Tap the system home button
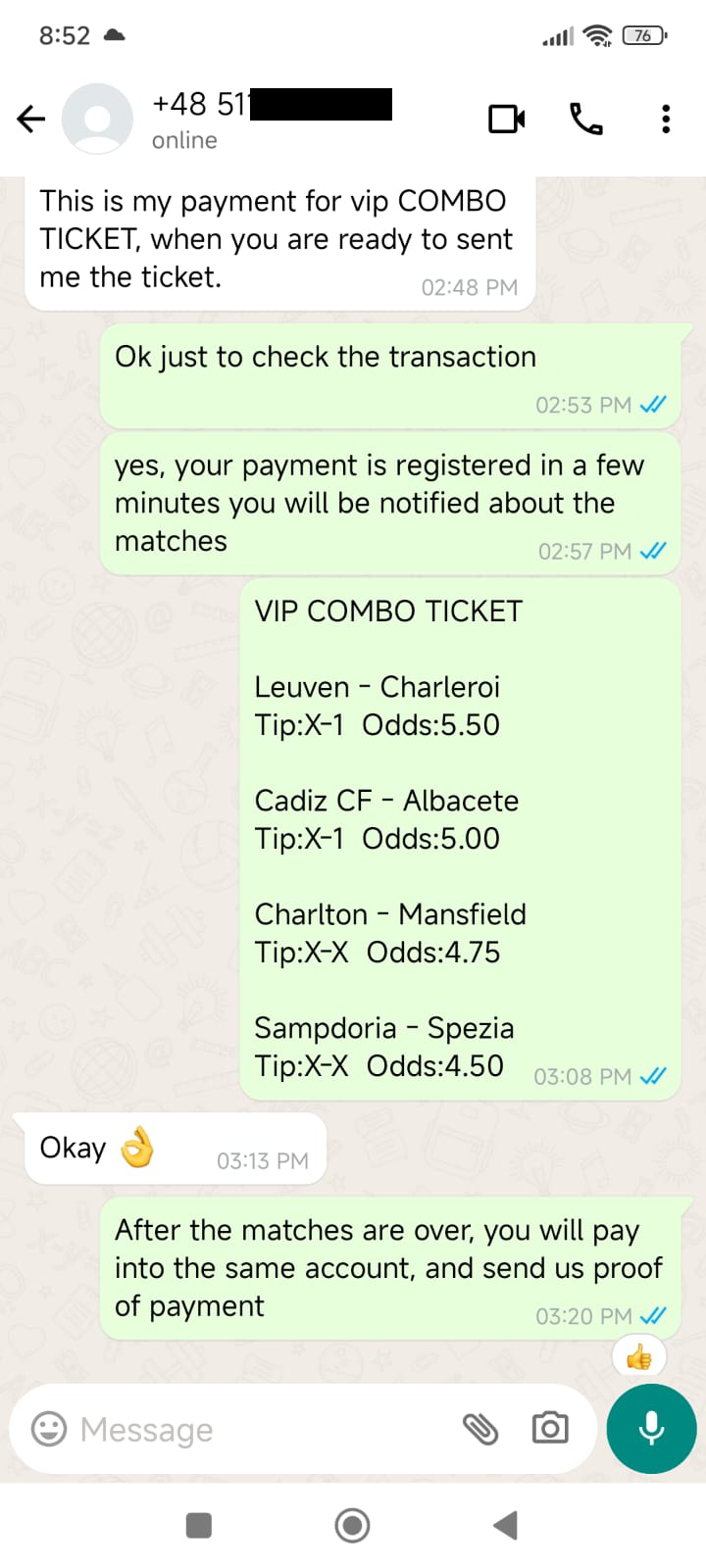Image resolution: width=706 pixels, height=1568 pixels. (x=353, y=1525)
